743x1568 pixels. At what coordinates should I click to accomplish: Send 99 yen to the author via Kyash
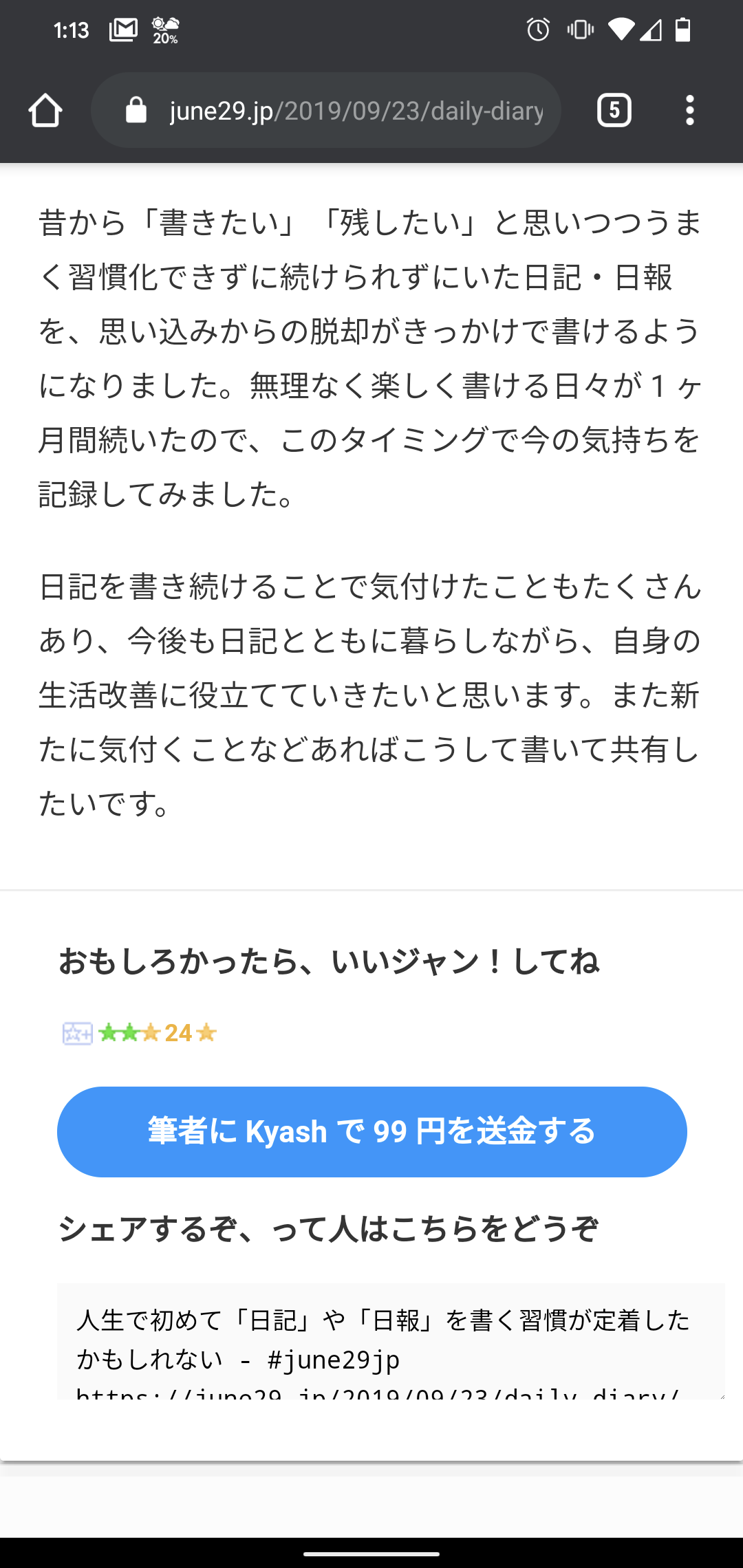click(371, 1131)
